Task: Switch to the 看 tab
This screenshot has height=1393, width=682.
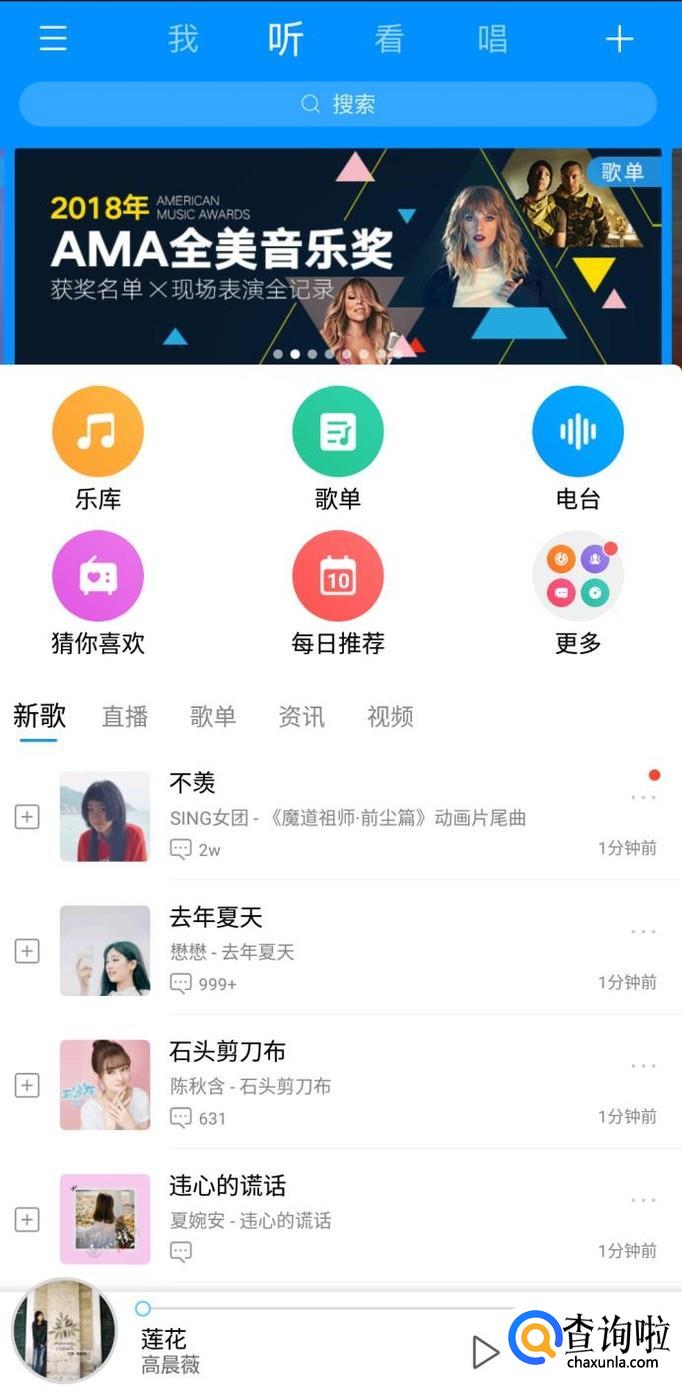Action: (x=389, y=39)
